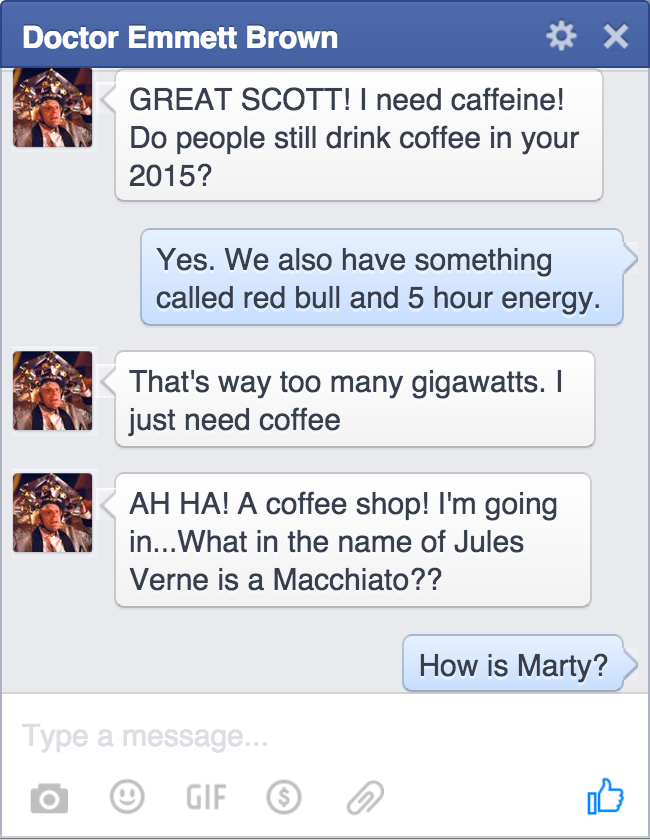
Task: Attach a file with the paperclip
Action: tap(364, 798)
